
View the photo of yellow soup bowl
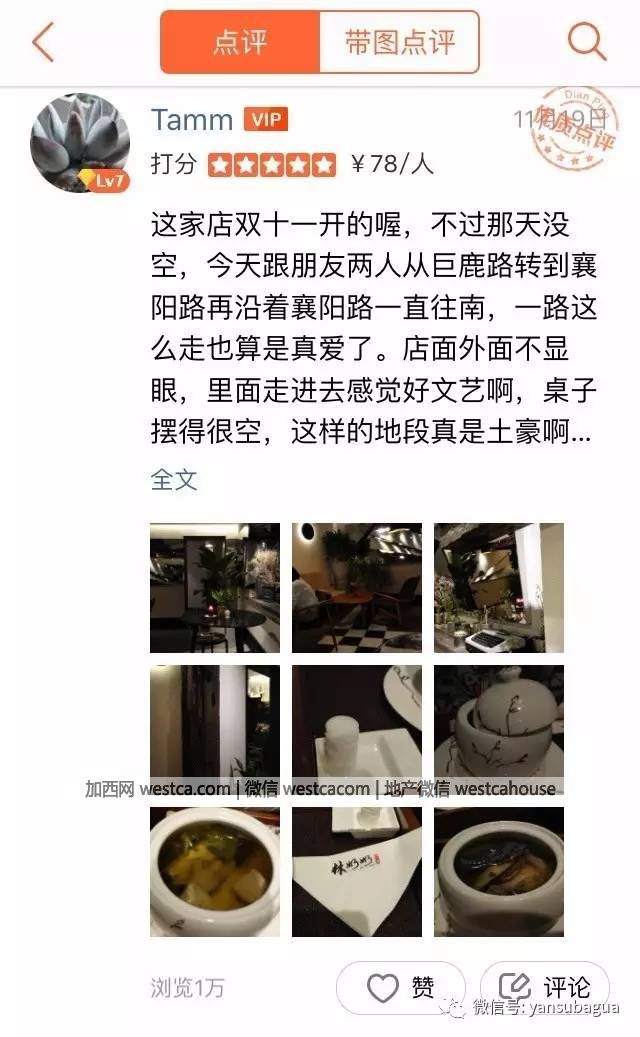click(215, 872)
